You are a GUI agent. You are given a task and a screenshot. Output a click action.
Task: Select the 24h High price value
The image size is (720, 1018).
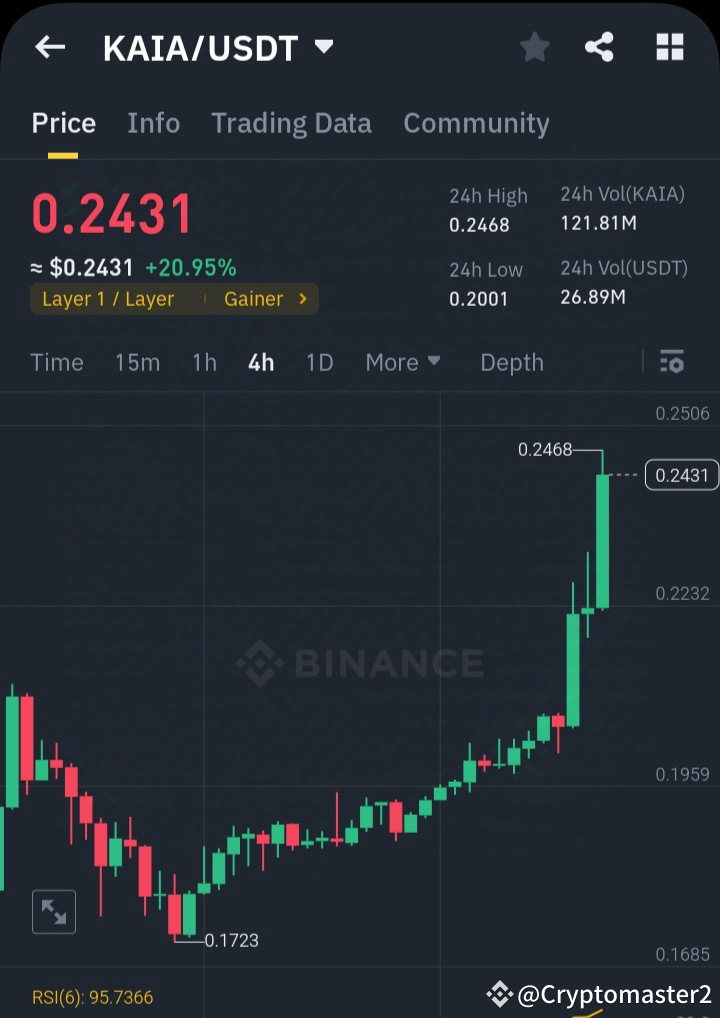coord(480,225)
